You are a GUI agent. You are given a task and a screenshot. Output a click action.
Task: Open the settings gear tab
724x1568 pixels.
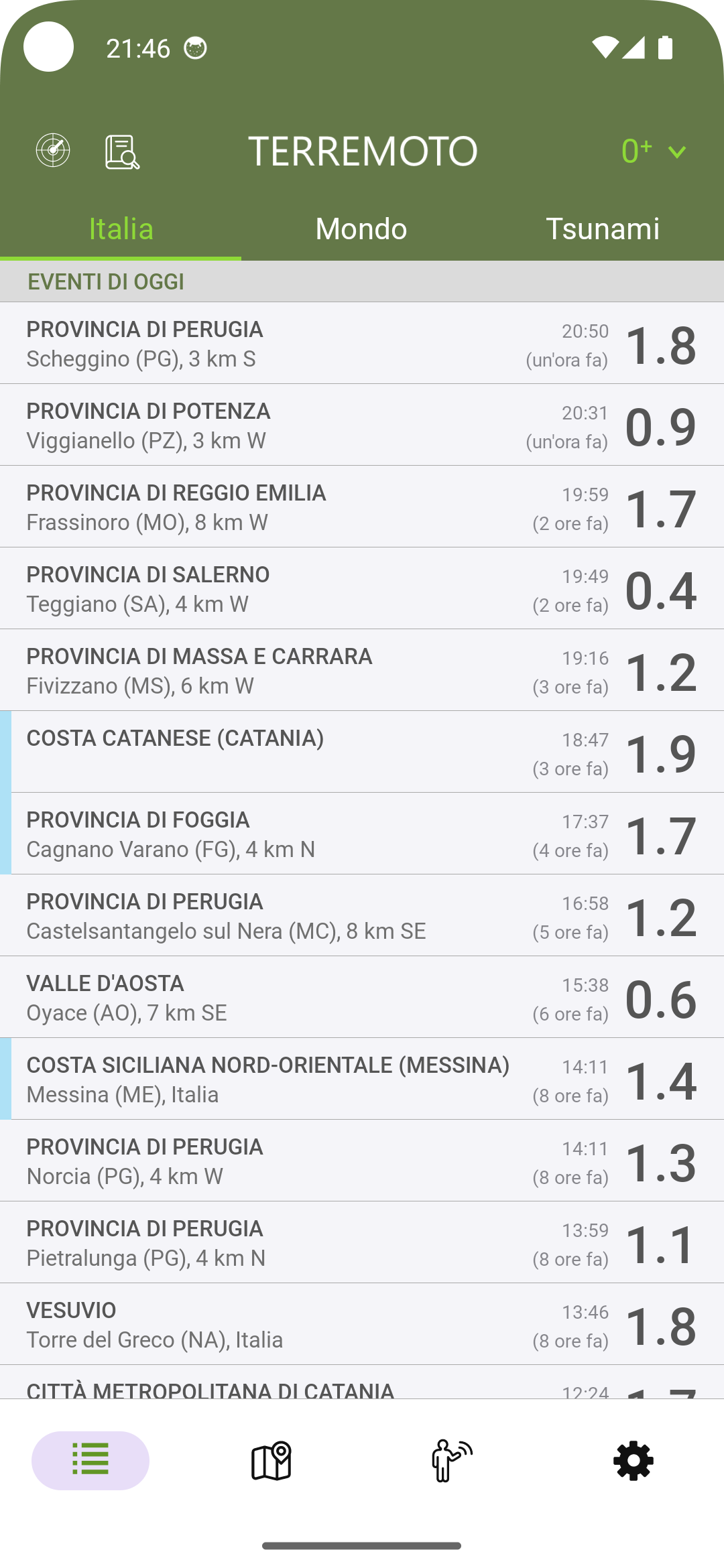point(633,1461)
